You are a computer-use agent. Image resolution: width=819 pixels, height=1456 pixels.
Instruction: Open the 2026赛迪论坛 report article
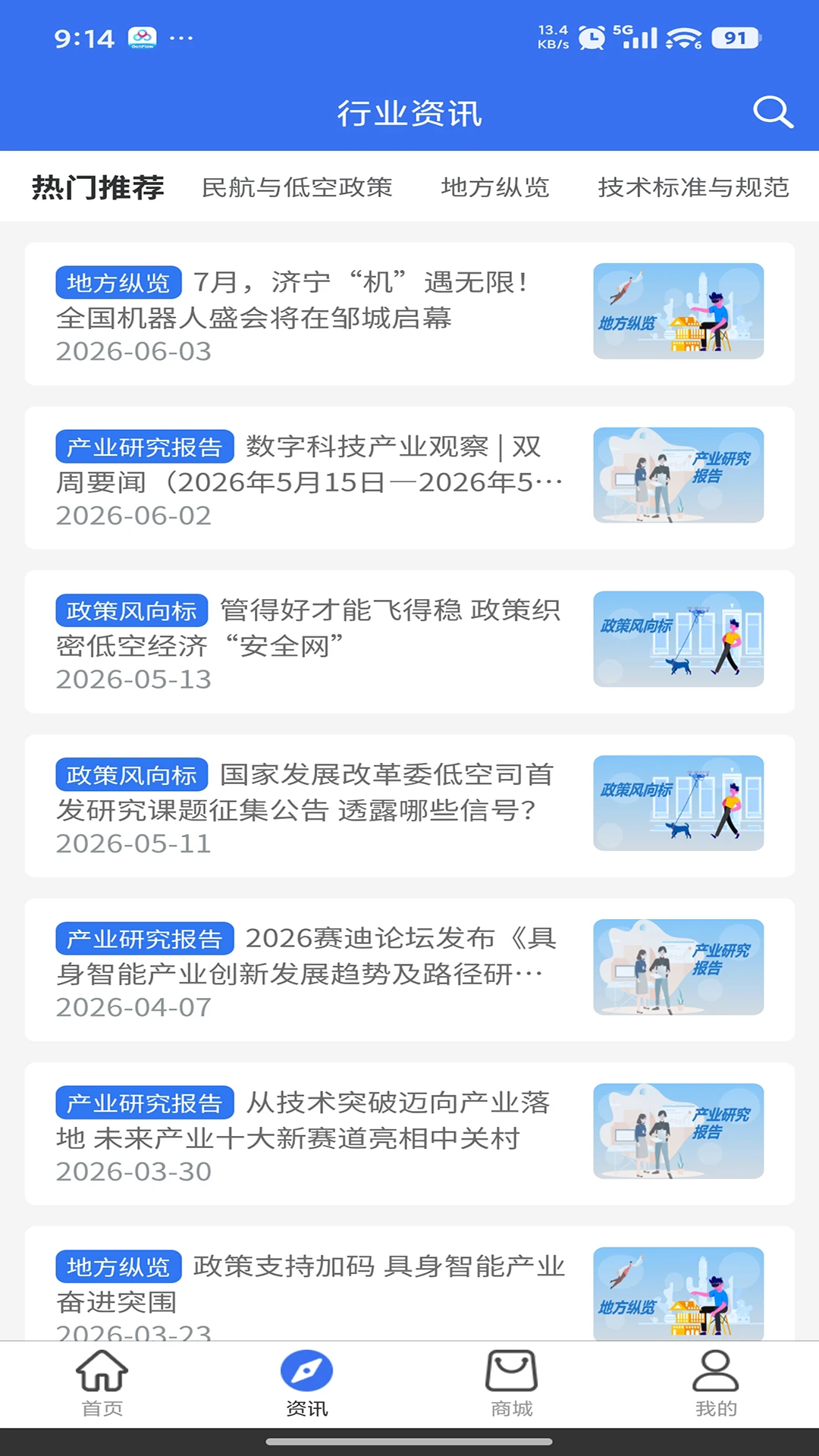tap(409, 970)
